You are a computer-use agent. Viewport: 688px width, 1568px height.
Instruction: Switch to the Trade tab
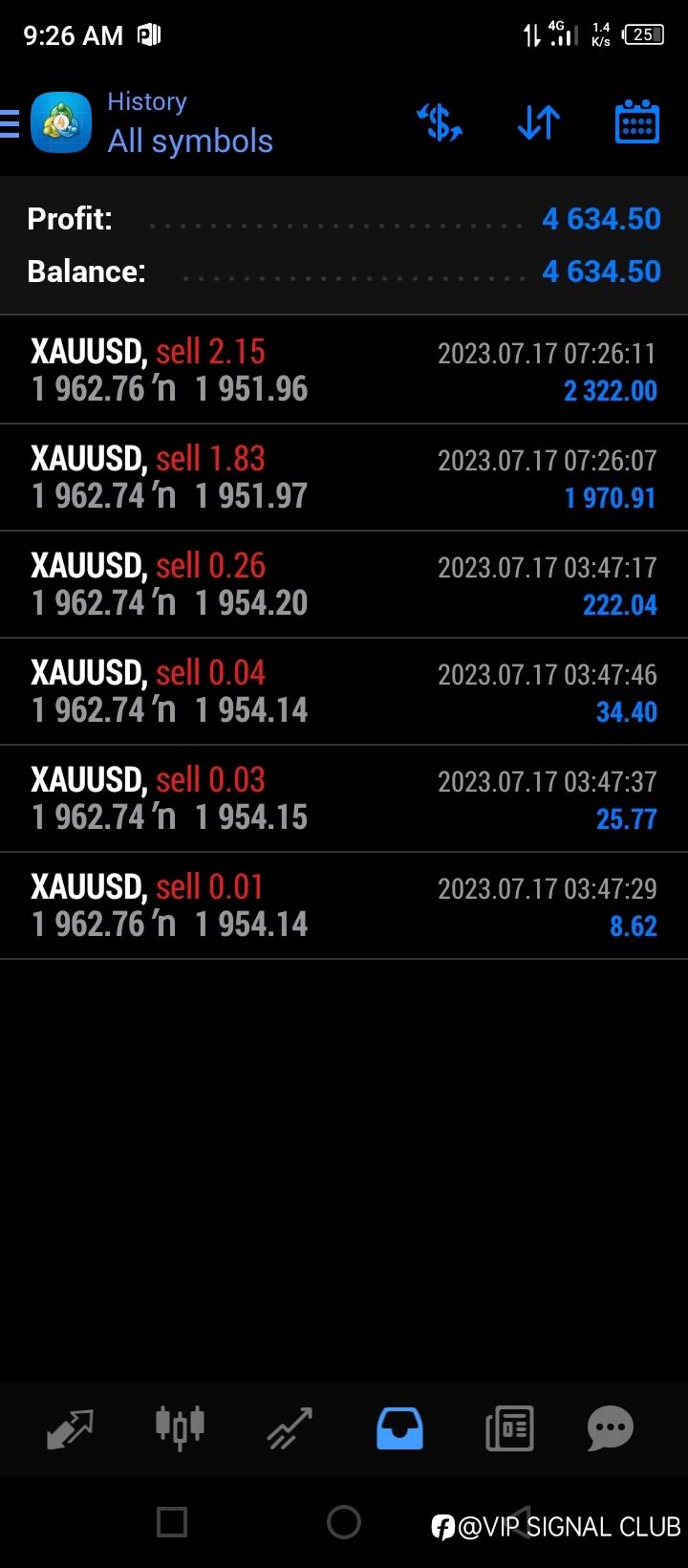[x=290, y=1428]
